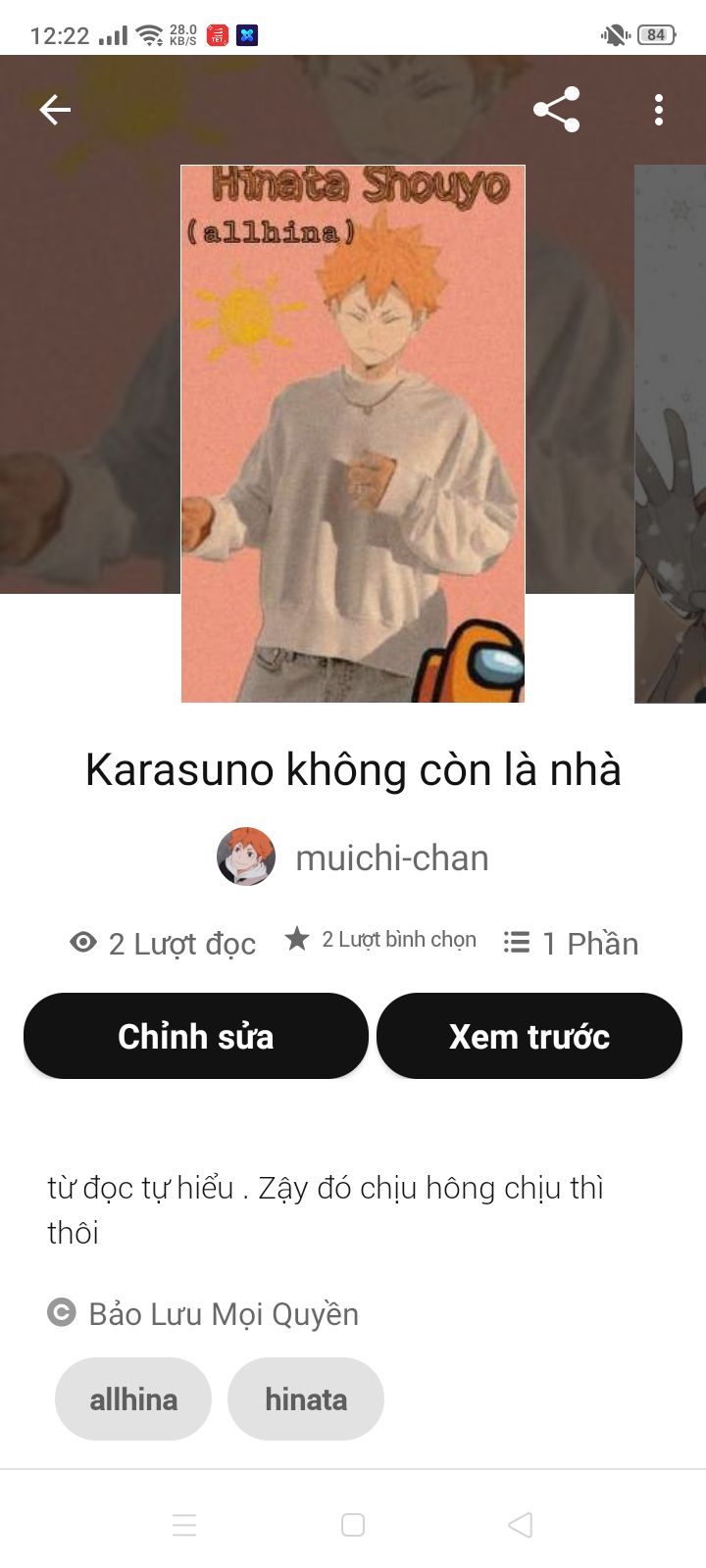
Task: Share this story
Action: [556, 110]
